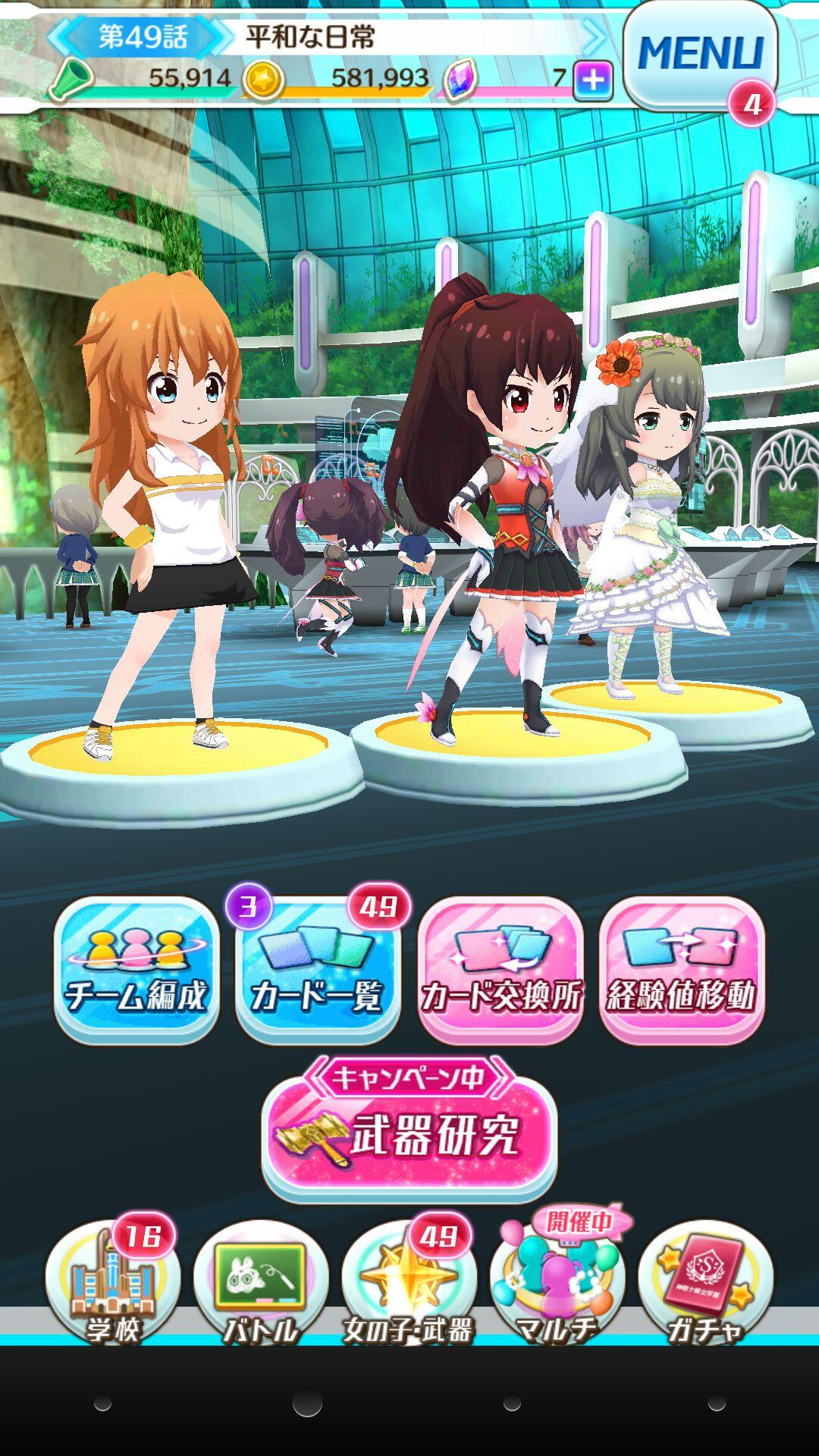Switch to the バトル battle tab
Screen dimensions: 819x1456
click(x=261, y=1282)
